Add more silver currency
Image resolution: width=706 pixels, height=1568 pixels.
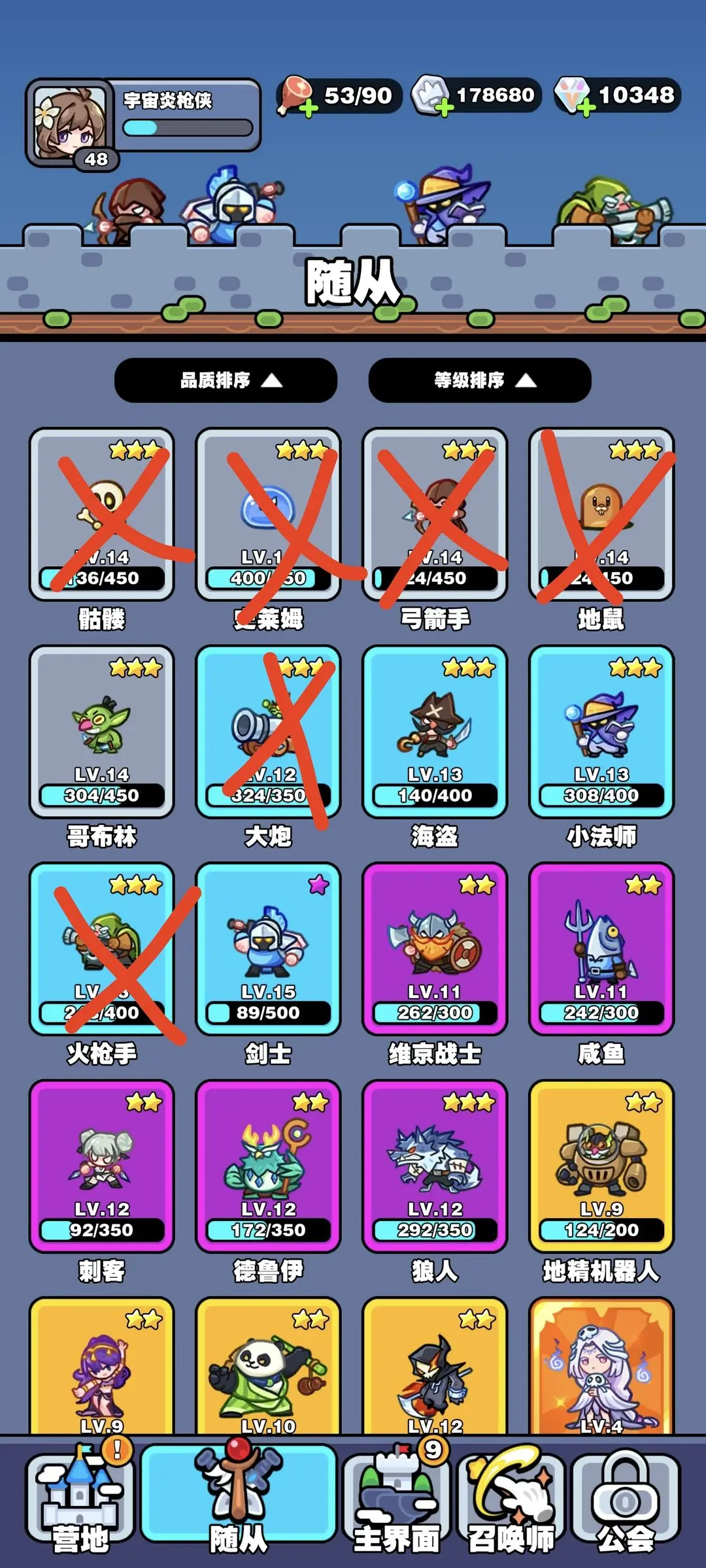click(443, 108)
